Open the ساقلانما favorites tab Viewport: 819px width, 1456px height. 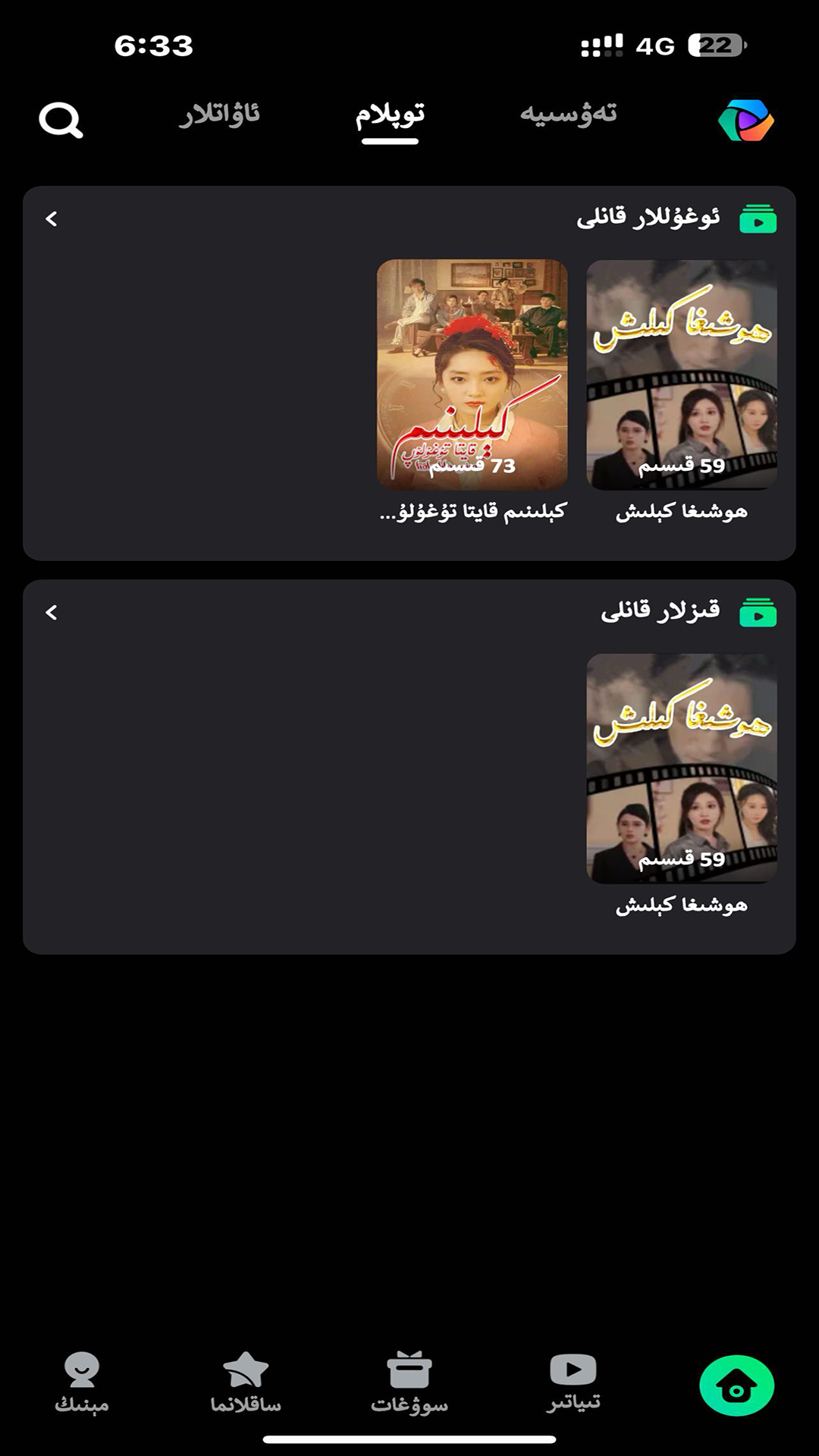246,1383
